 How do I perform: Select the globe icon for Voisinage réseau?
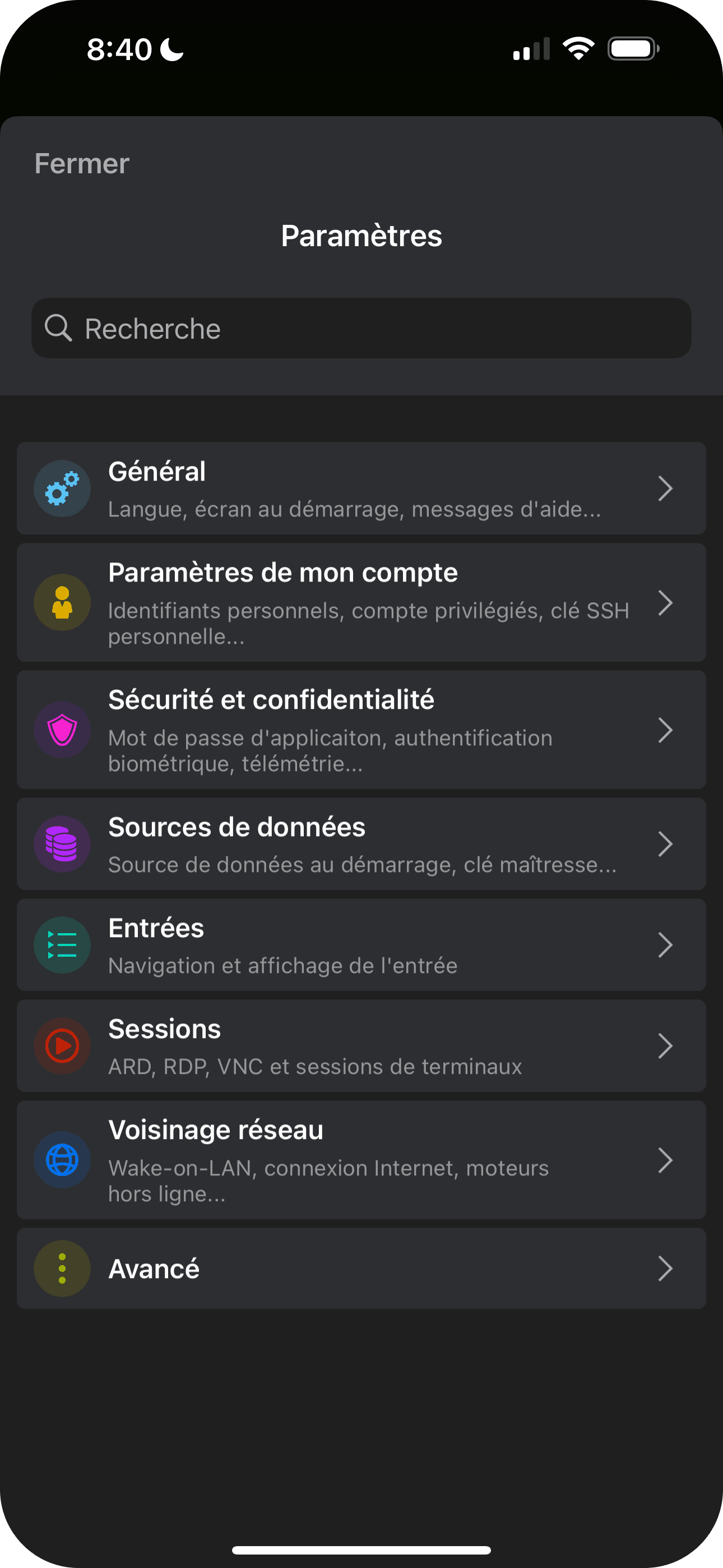click(62, 1160)
